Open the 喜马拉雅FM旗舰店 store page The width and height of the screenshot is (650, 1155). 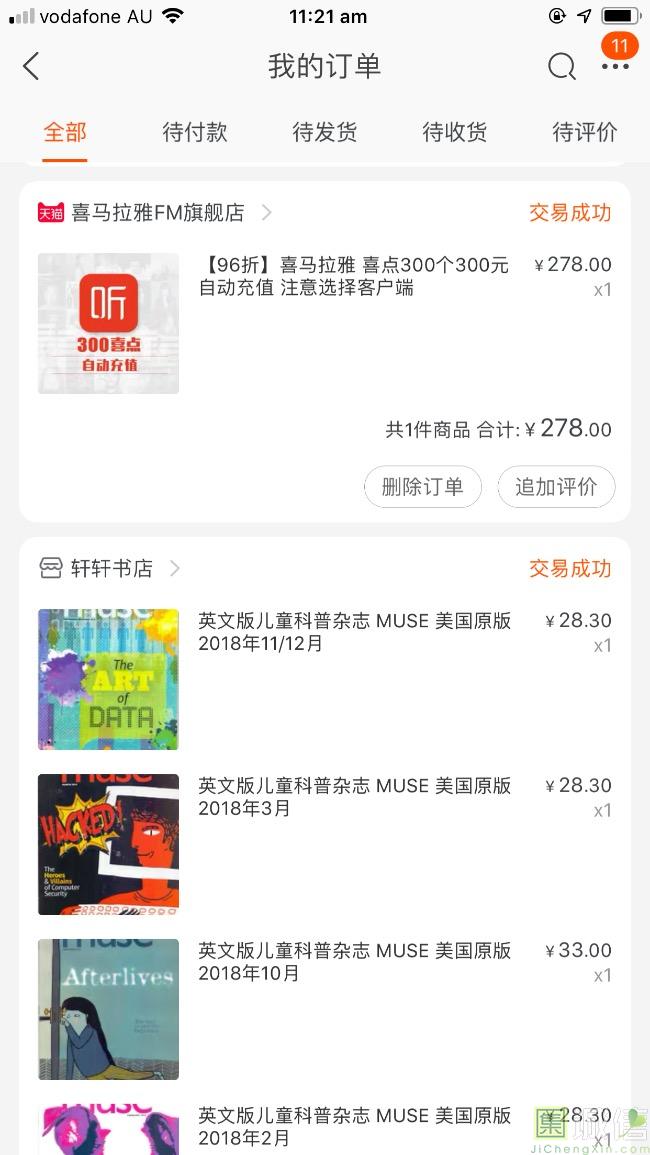tap(158, 212)
